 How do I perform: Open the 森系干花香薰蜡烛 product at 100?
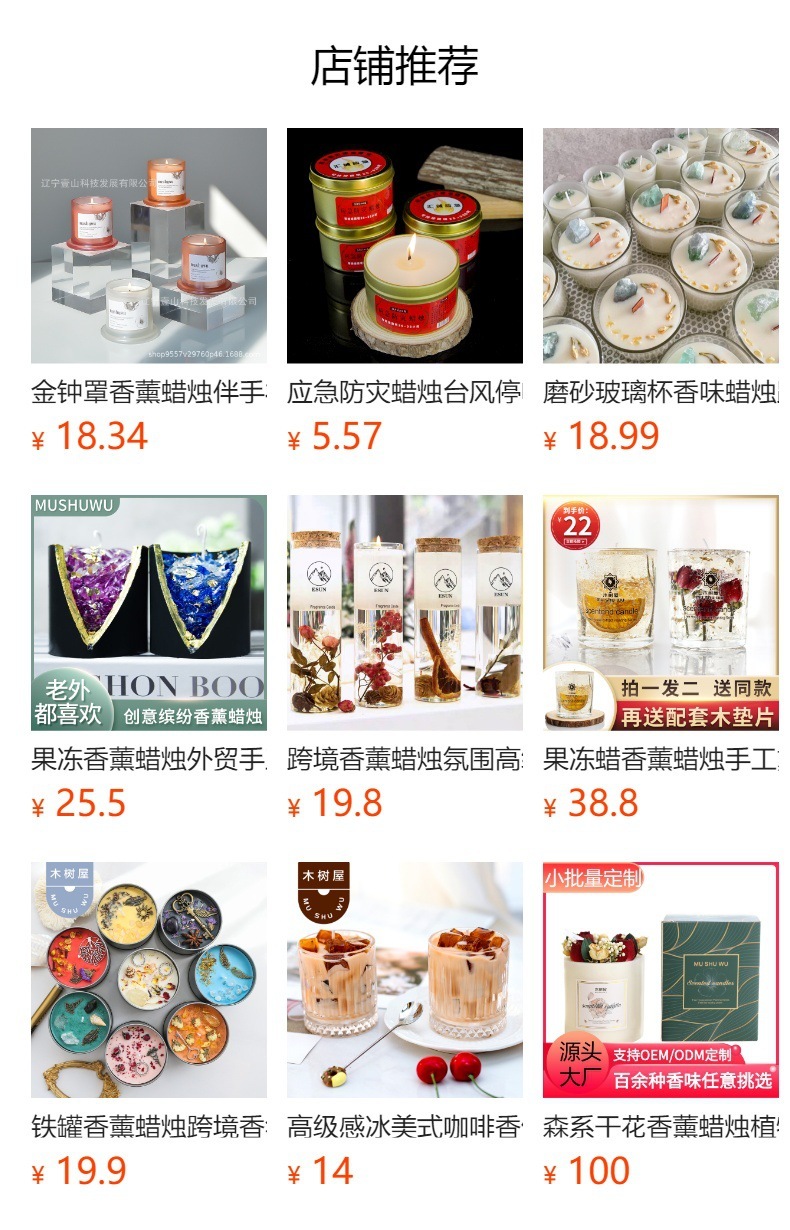point(660,980)
